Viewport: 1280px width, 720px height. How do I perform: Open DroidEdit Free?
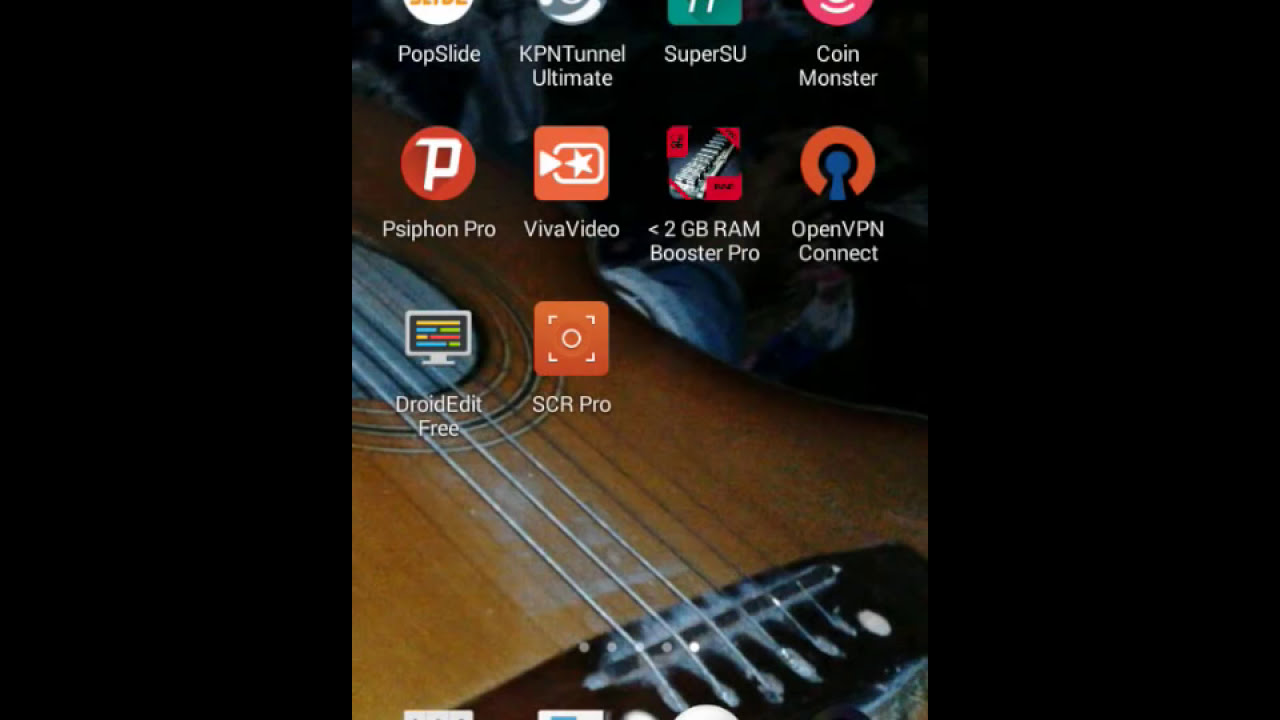pyautogui.click(x=438, y=339)
